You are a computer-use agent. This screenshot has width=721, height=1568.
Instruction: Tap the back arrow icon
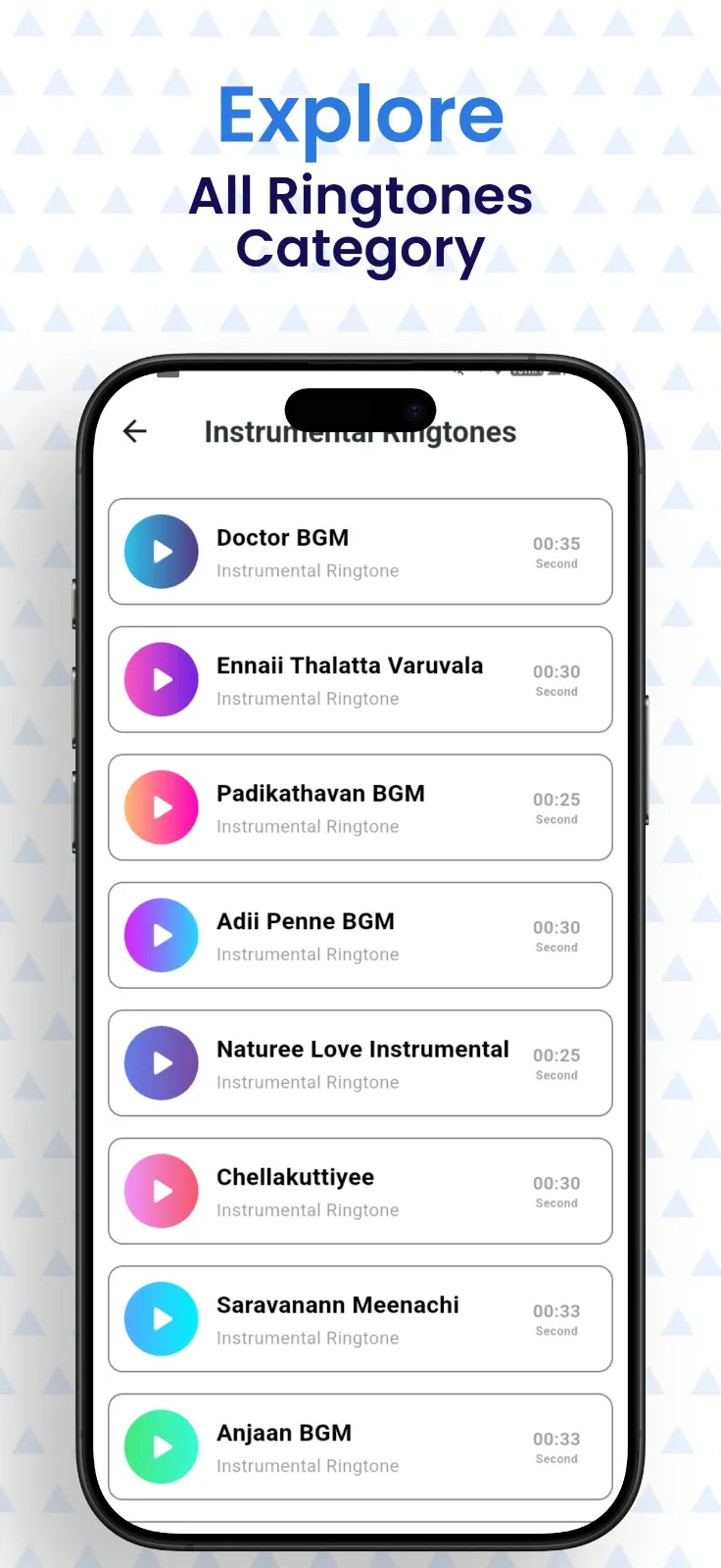click(x=134, y=431)
